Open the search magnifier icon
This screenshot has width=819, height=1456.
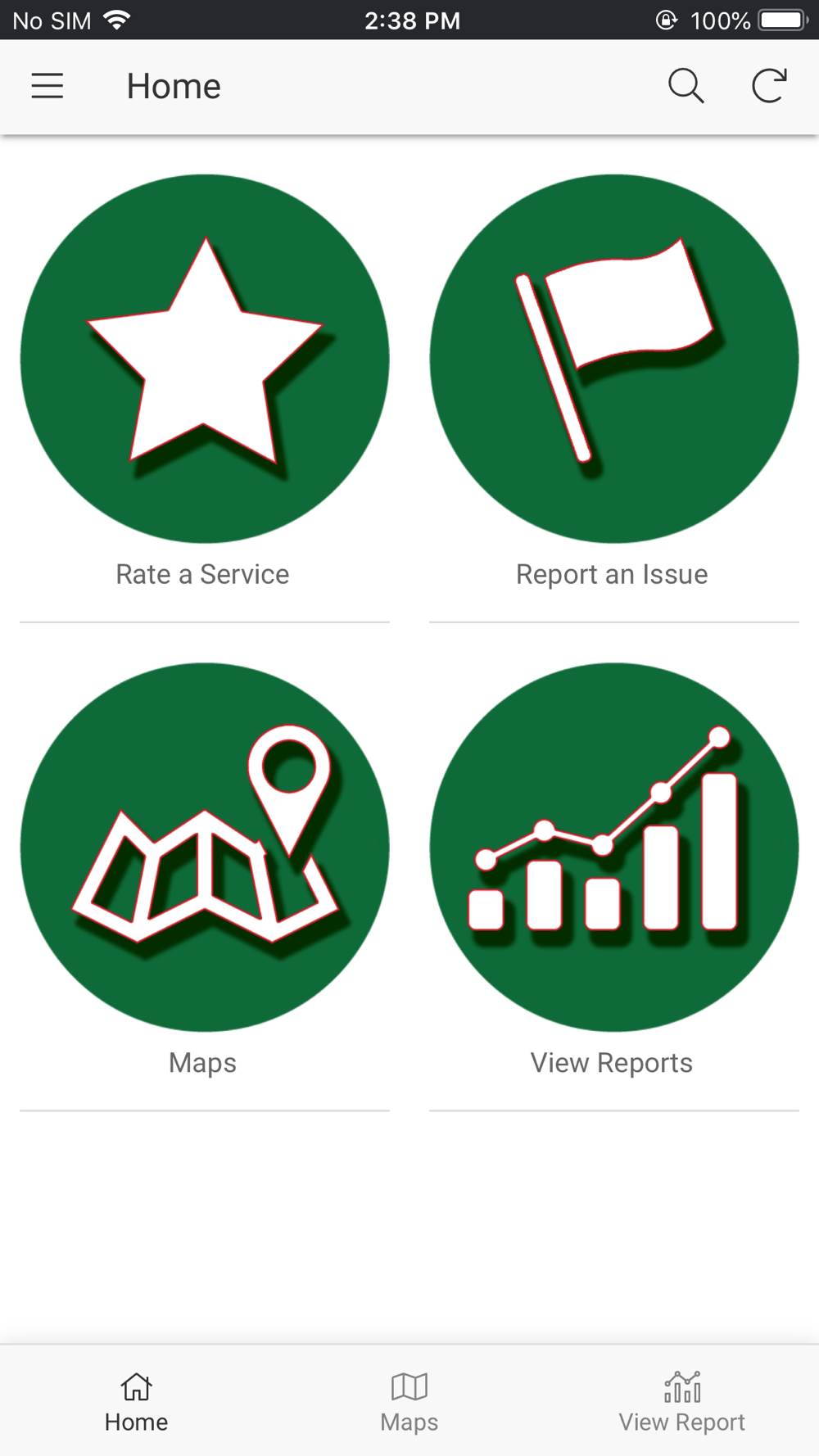pos(686,86)
